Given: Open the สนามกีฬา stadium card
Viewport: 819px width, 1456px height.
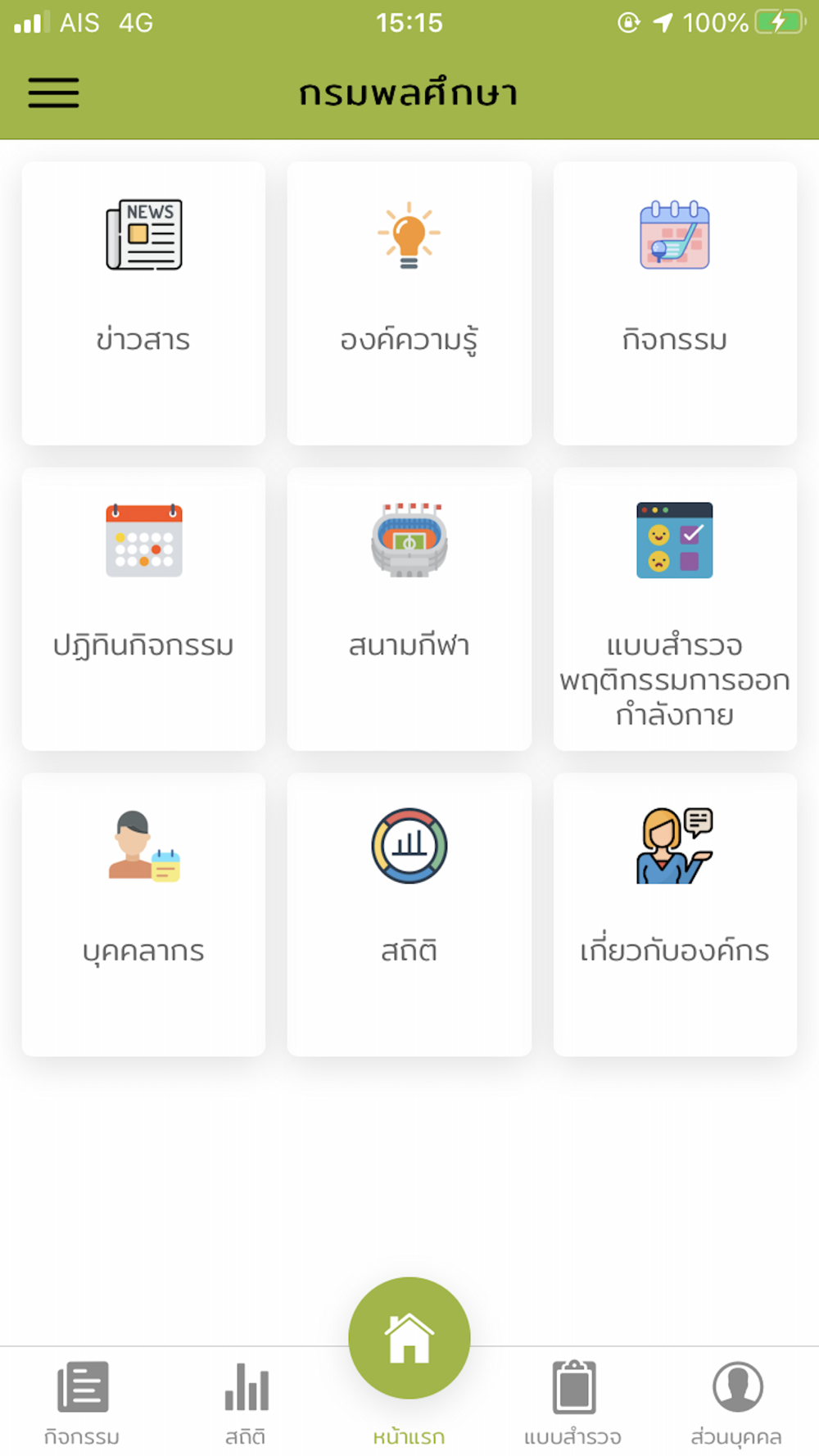Looking at the screenshot, I should point(409,608).
